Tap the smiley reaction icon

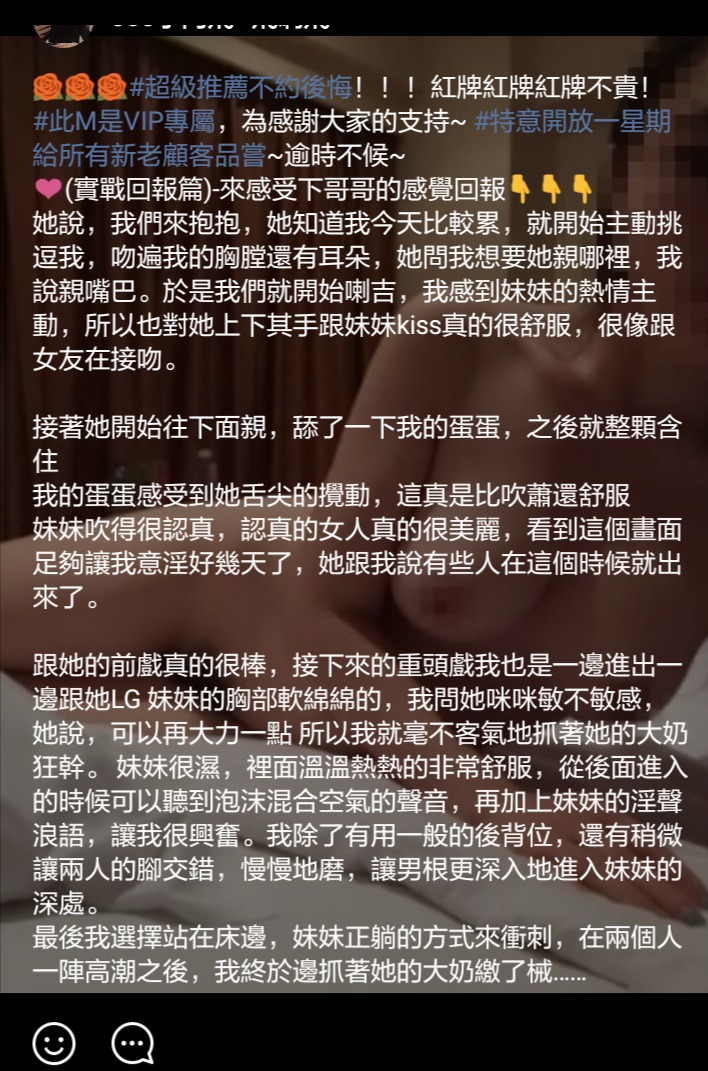54,1043
